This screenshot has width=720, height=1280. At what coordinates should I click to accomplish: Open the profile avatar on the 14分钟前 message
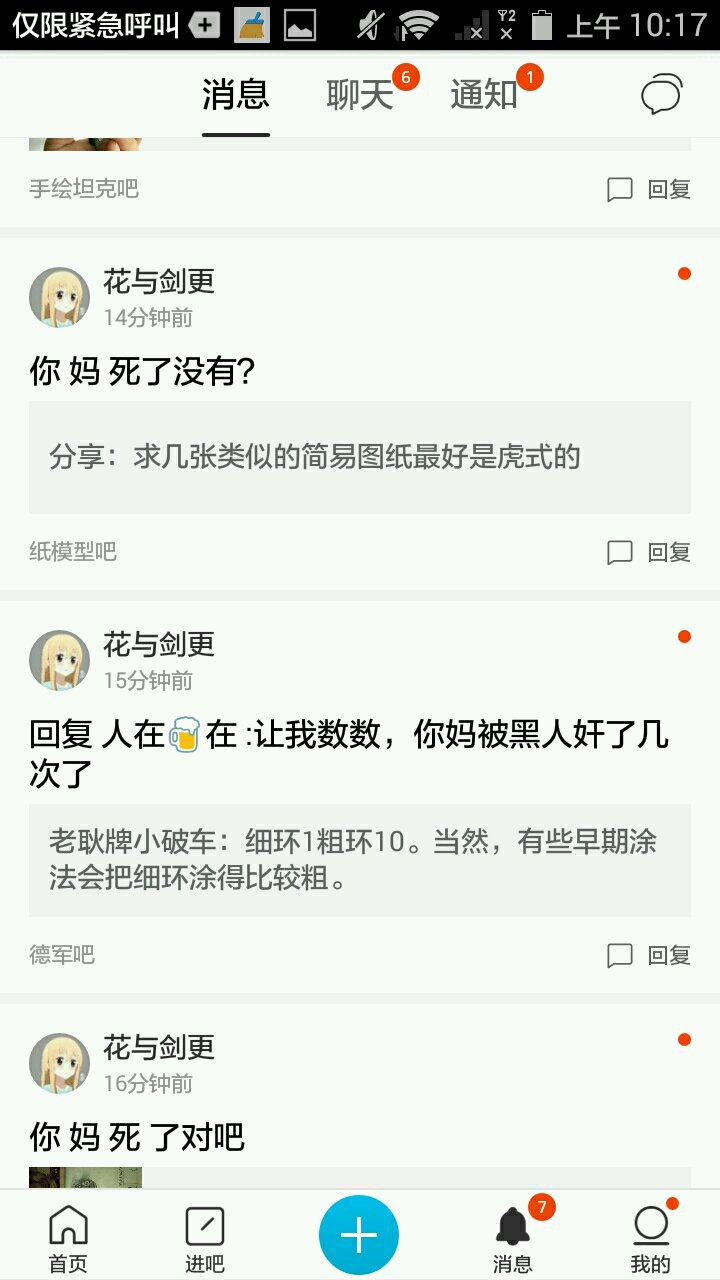[60, 297]
